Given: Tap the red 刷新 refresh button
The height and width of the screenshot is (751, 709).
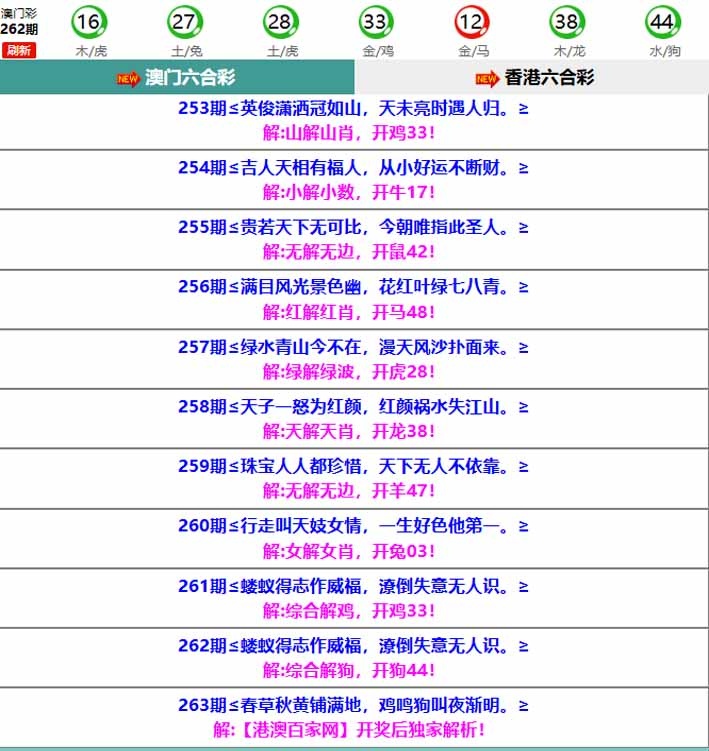Looking at the screenshot, I should point(18,50).
